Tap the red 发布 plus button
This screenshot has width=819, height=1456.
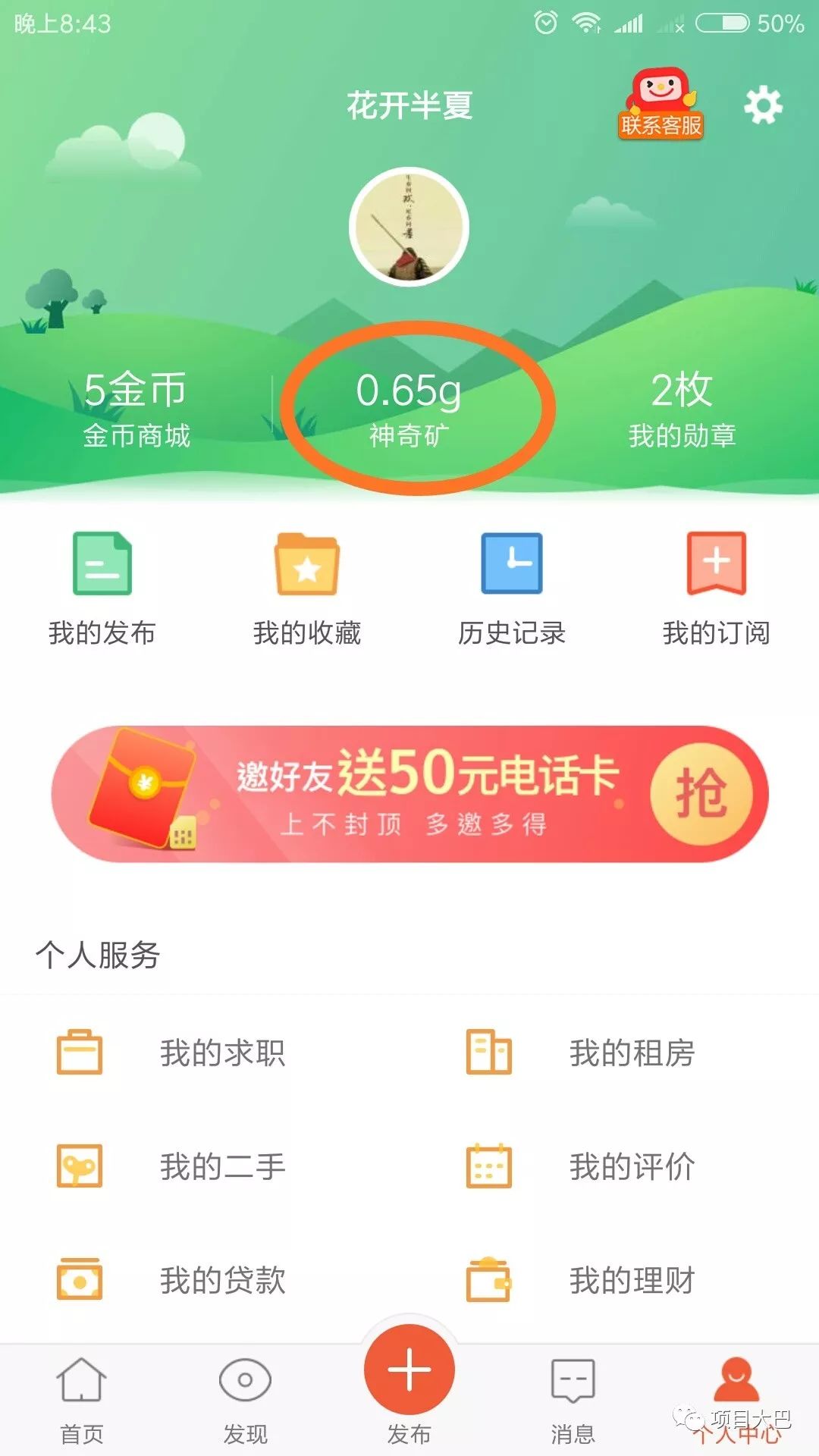[409, 1371]
